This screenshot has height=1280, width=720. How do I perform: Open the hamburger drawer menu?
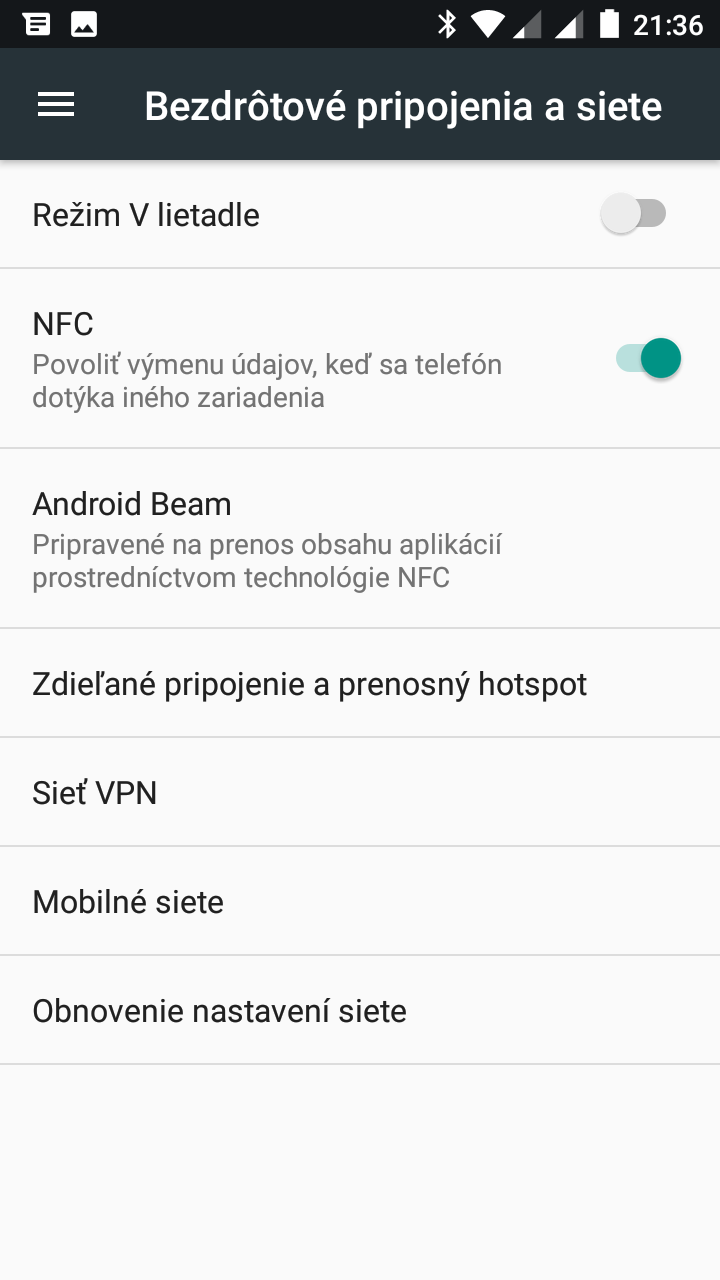[x=56, y=105]
